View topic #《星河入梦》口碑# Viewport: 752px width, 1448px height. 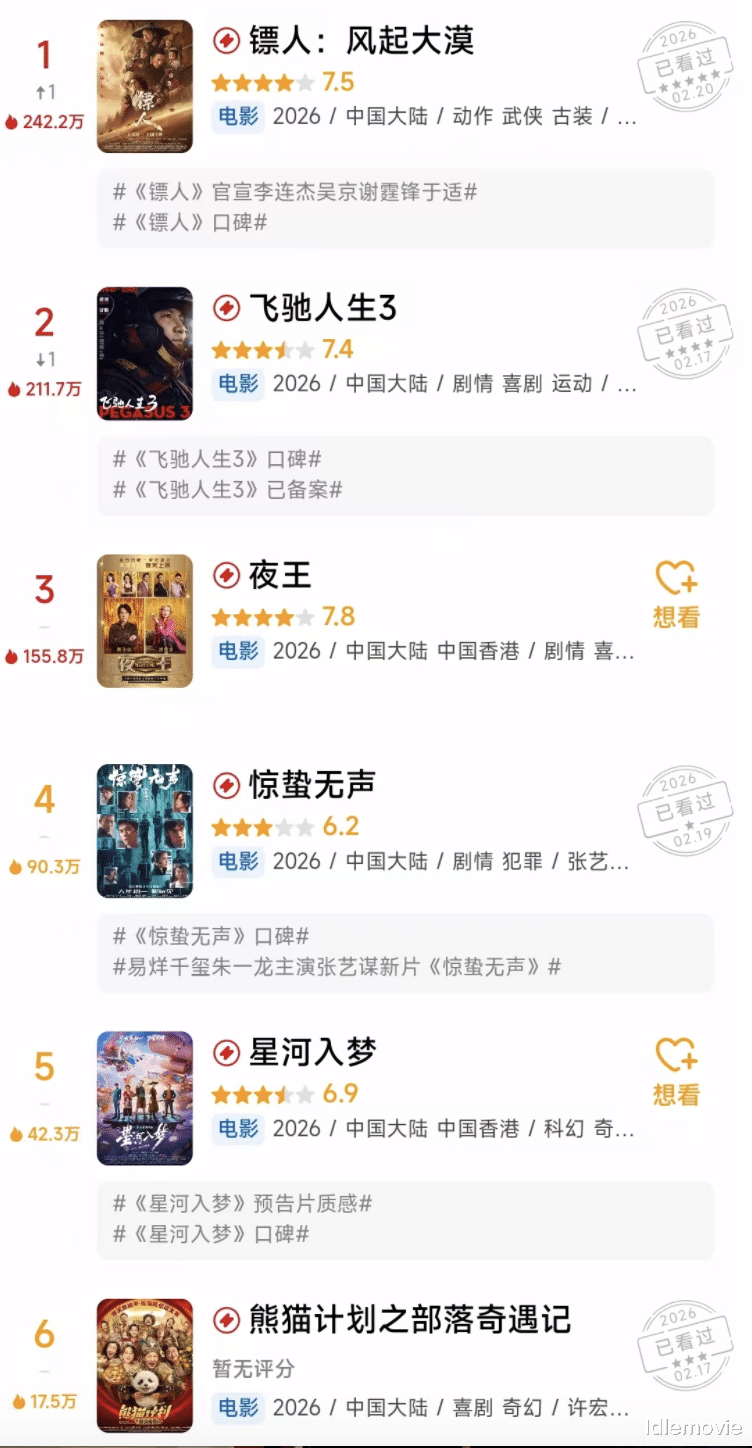coord(211,1233)
